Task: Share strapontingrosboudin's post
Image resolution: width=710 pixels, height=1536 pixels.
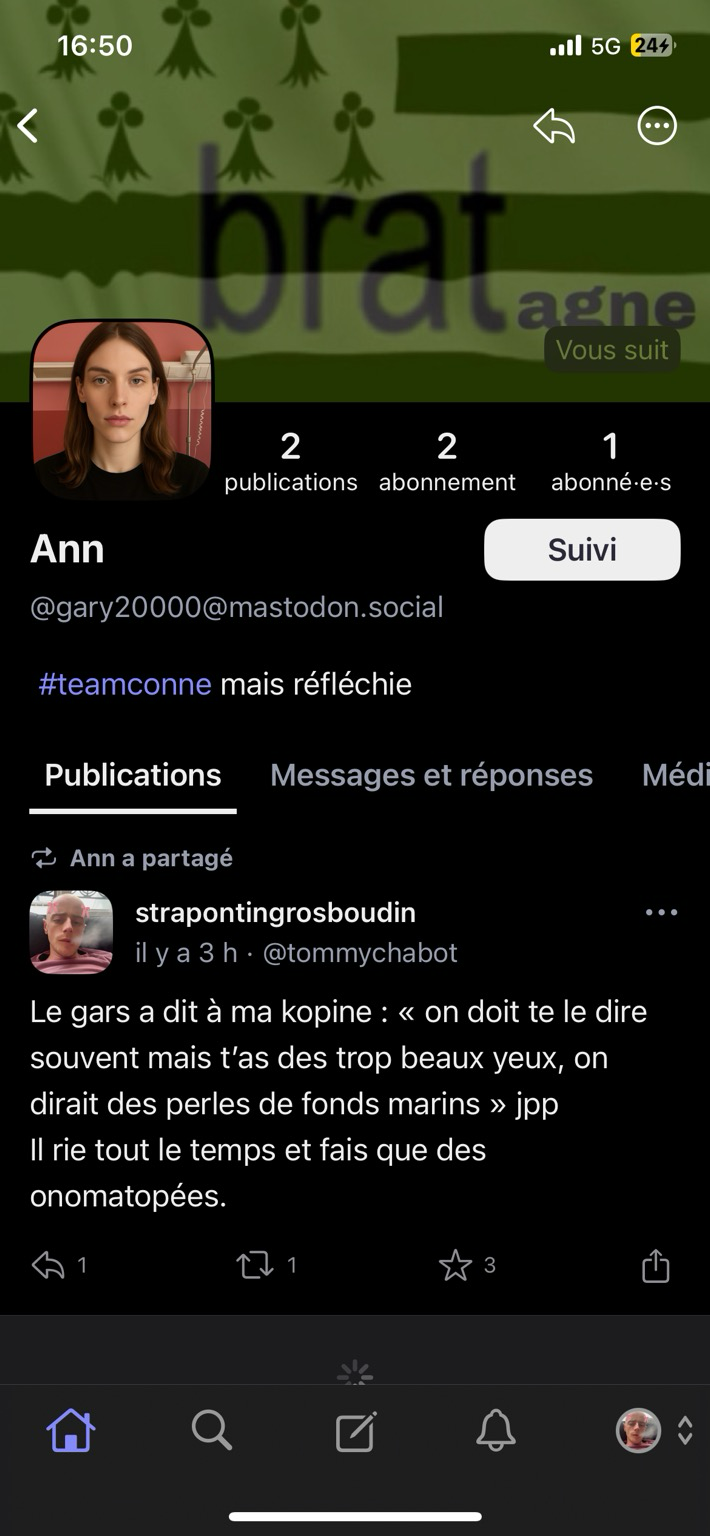Action: tap(655, 1266)
